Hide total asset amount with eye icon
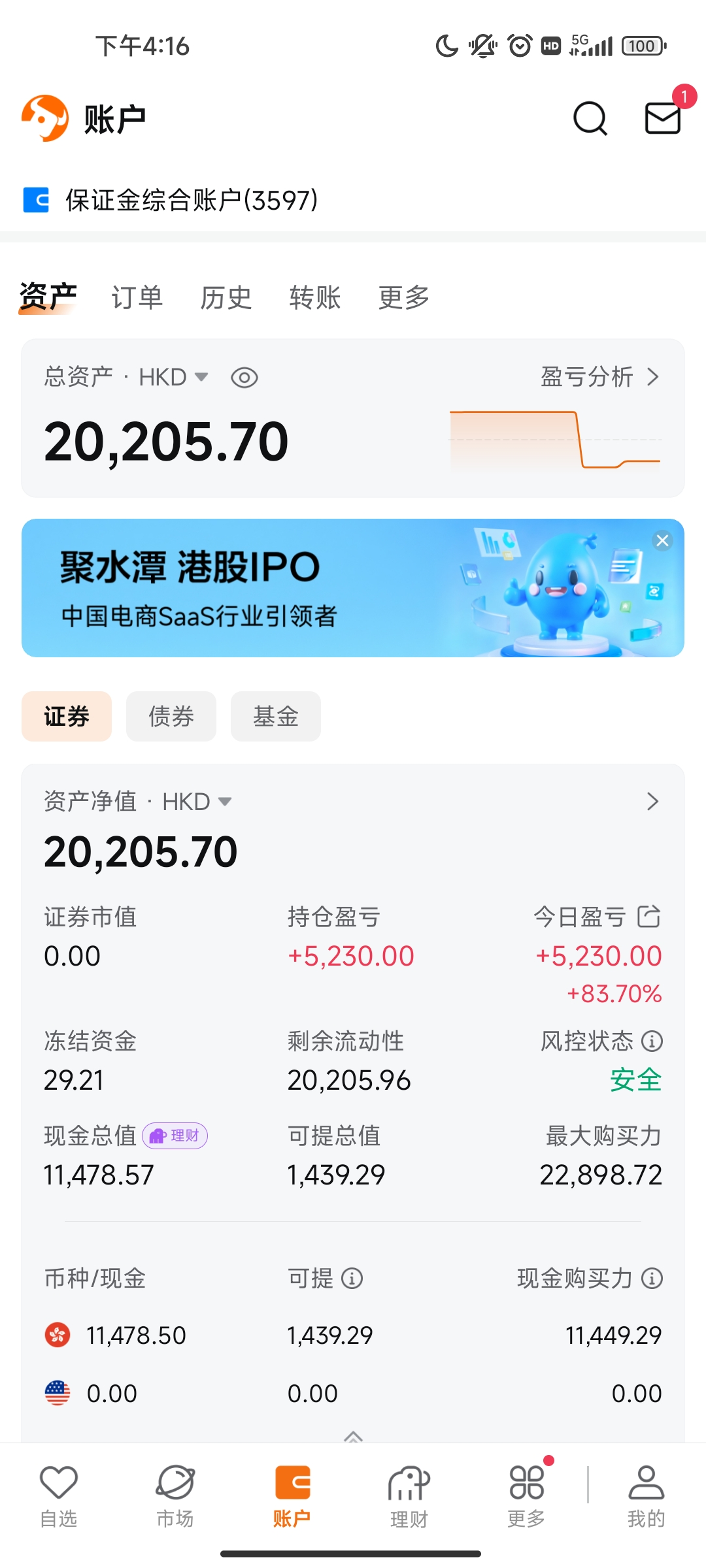Viewport: 706px width, 1568px height. 244,378
